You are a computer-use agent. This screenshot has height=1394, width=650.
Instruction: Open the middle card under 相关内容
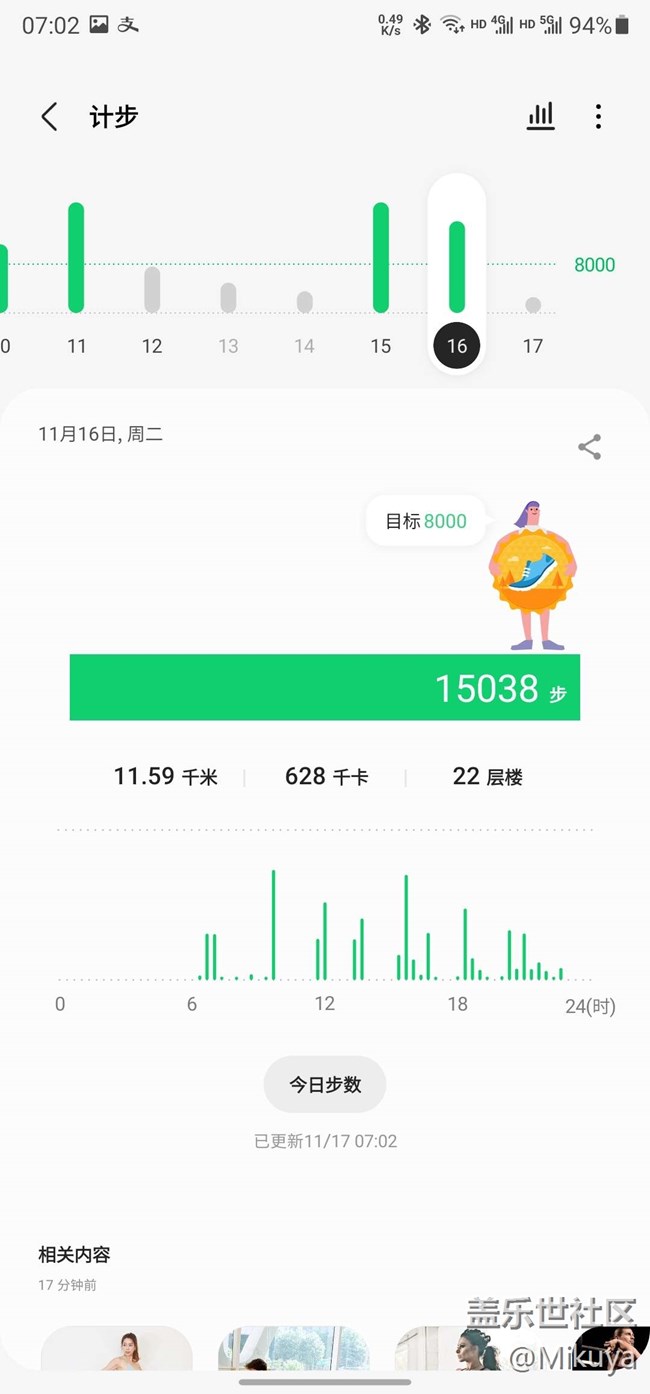[294, 1348]
